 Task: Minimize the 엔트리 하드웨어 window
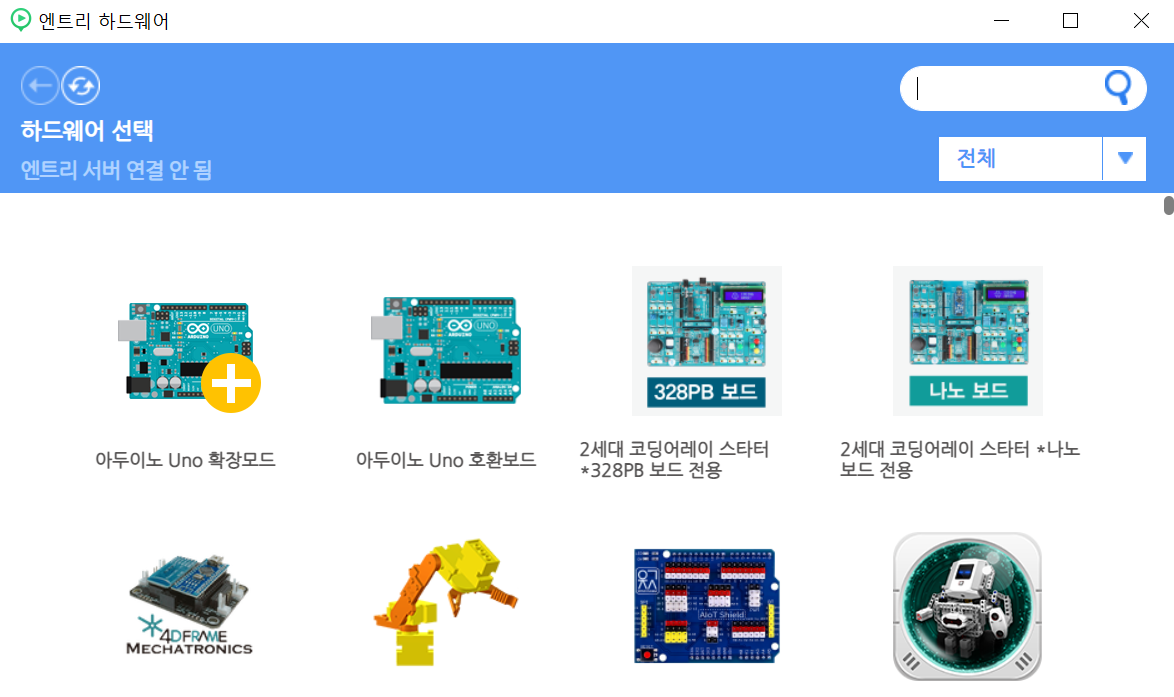[x=999, y=20]
